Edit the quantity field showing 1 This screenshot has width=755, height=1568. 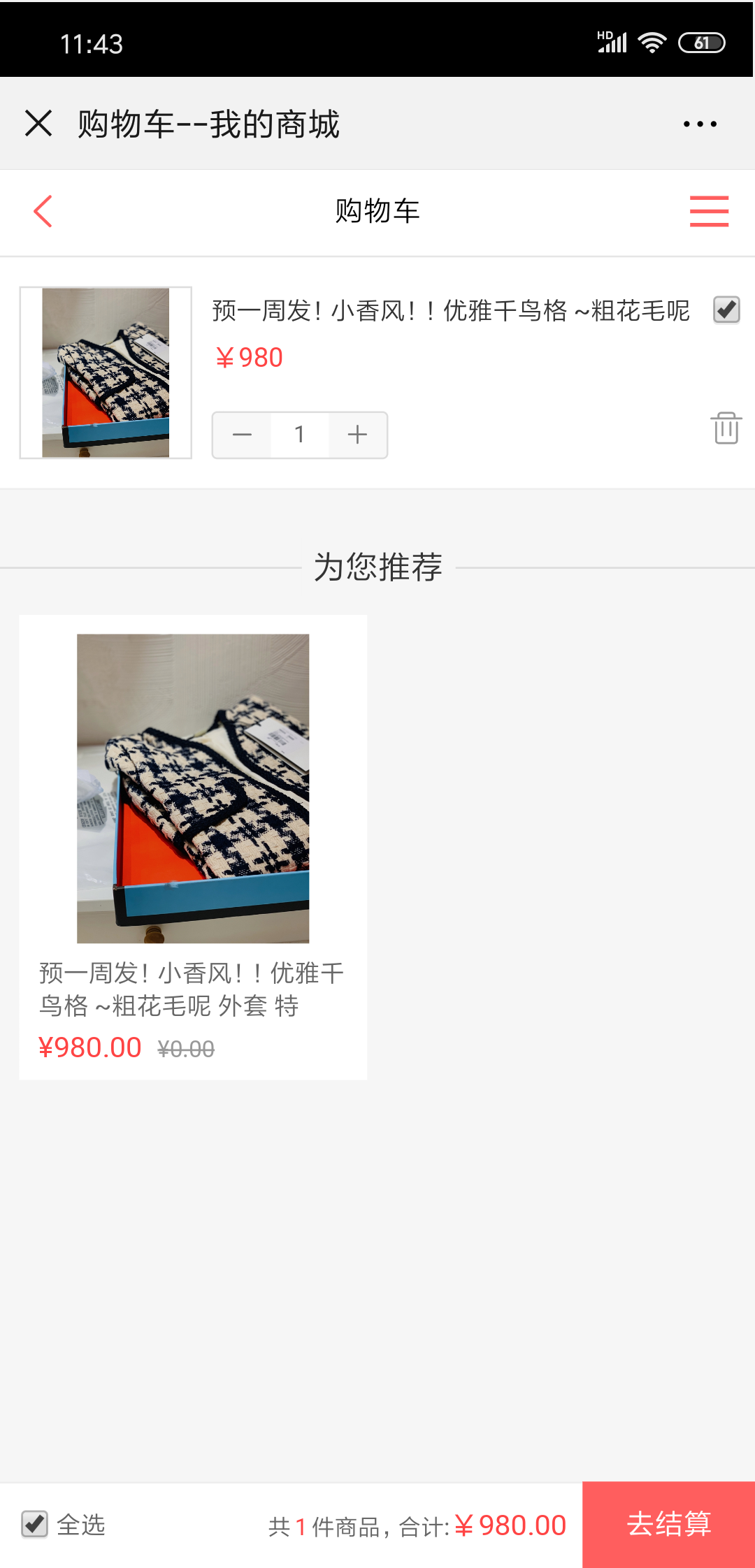300,435
